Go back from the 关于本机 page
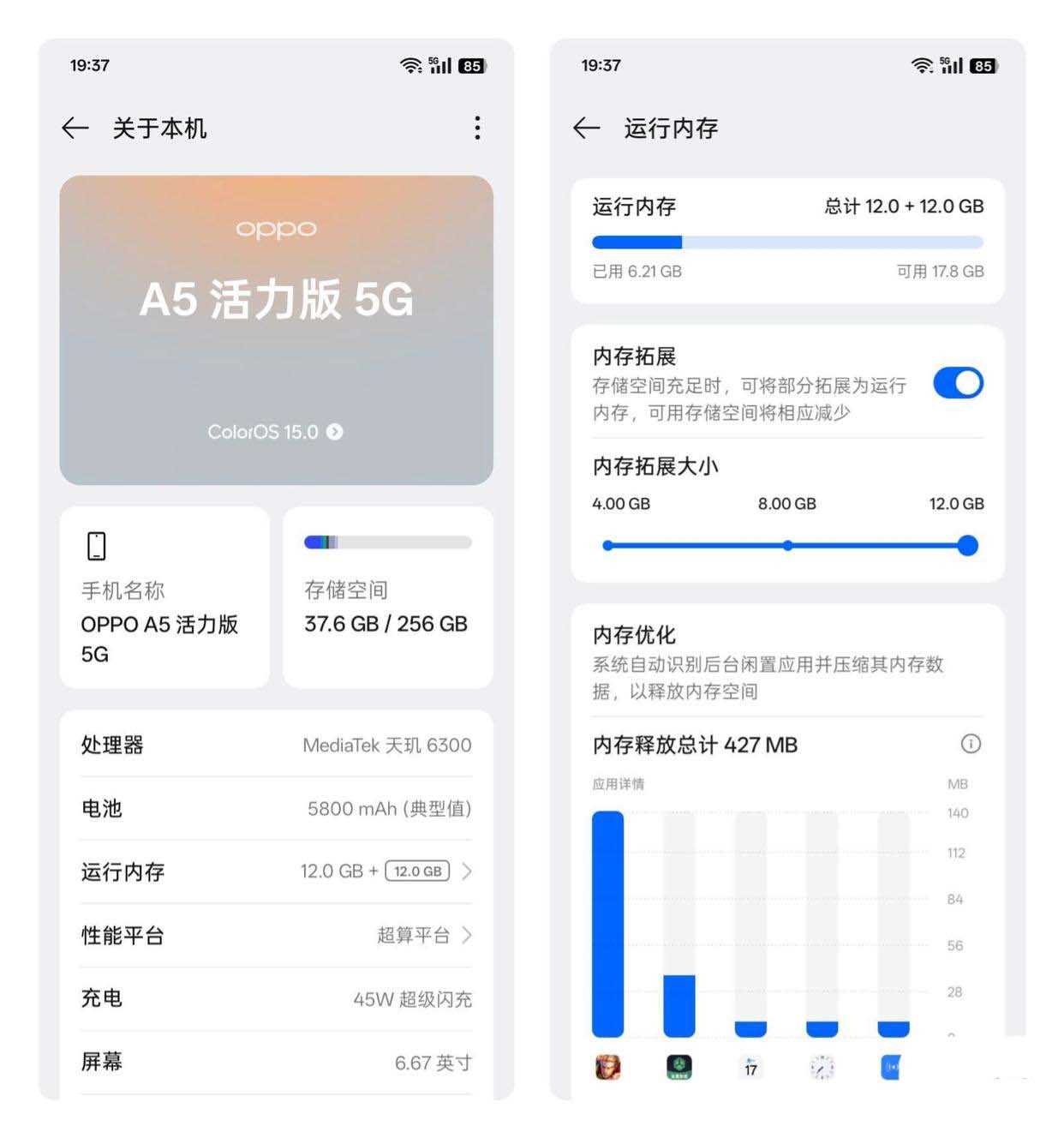The width and height of the screenshot is (1064, 1138). [x=75, y=129]
